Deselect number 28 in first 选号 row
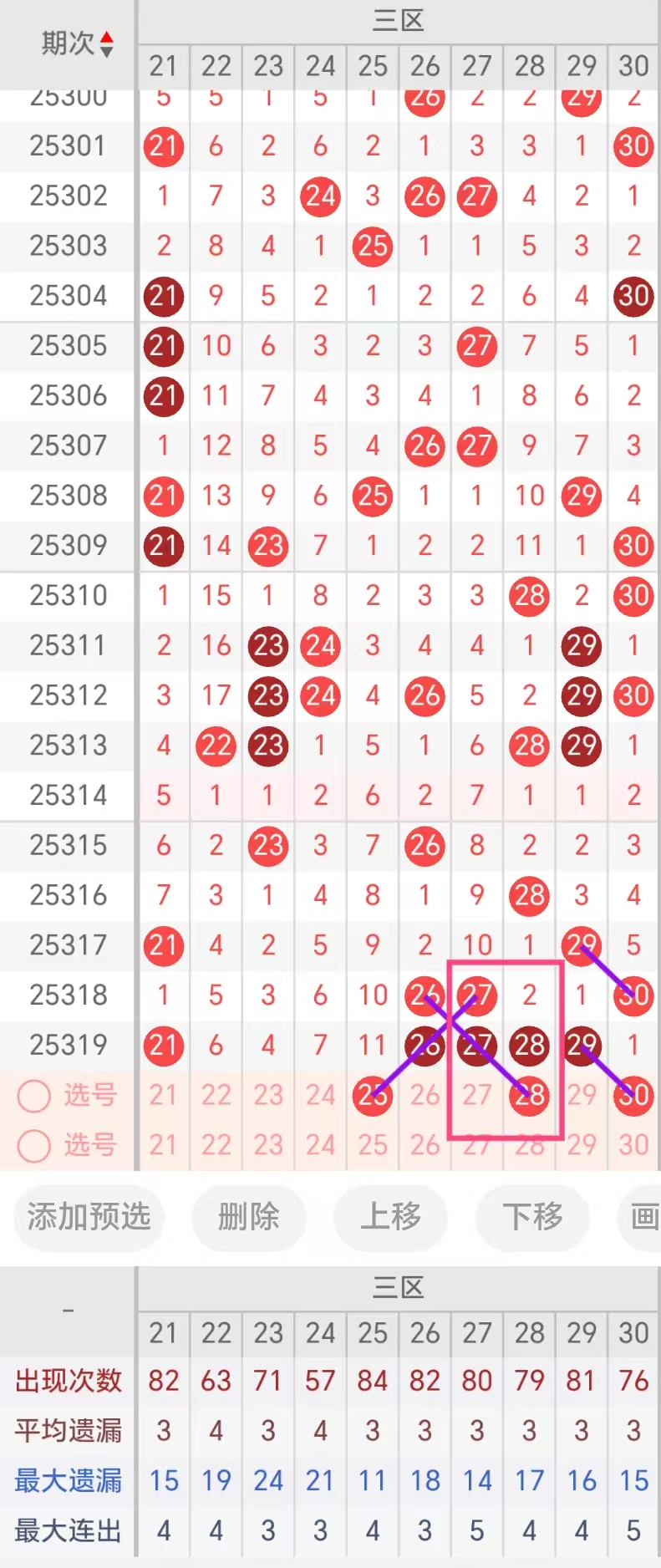This screenshot has height=1568, width=661. [529, 1095]
